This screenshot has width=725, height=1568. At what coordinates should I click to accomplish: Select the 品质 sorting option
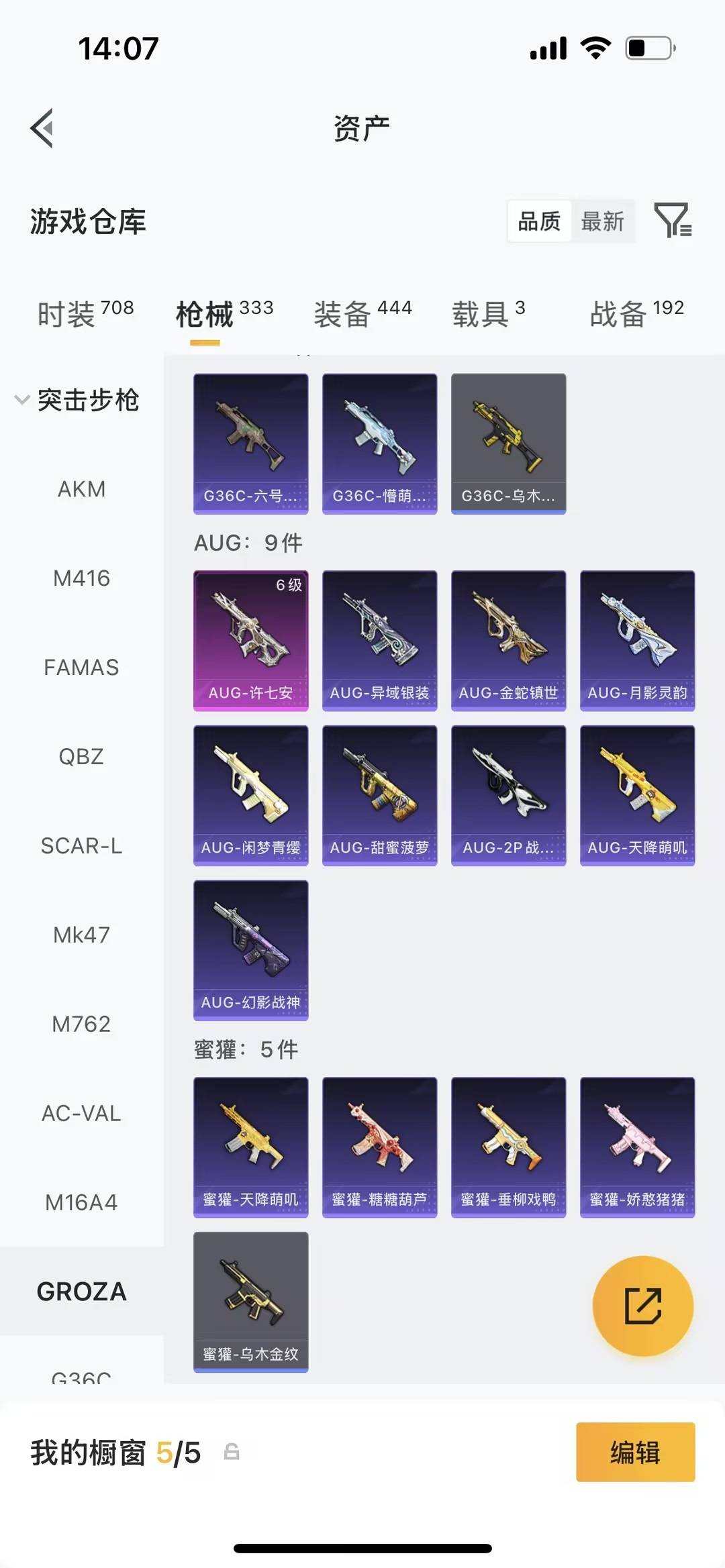coord(539,221)
